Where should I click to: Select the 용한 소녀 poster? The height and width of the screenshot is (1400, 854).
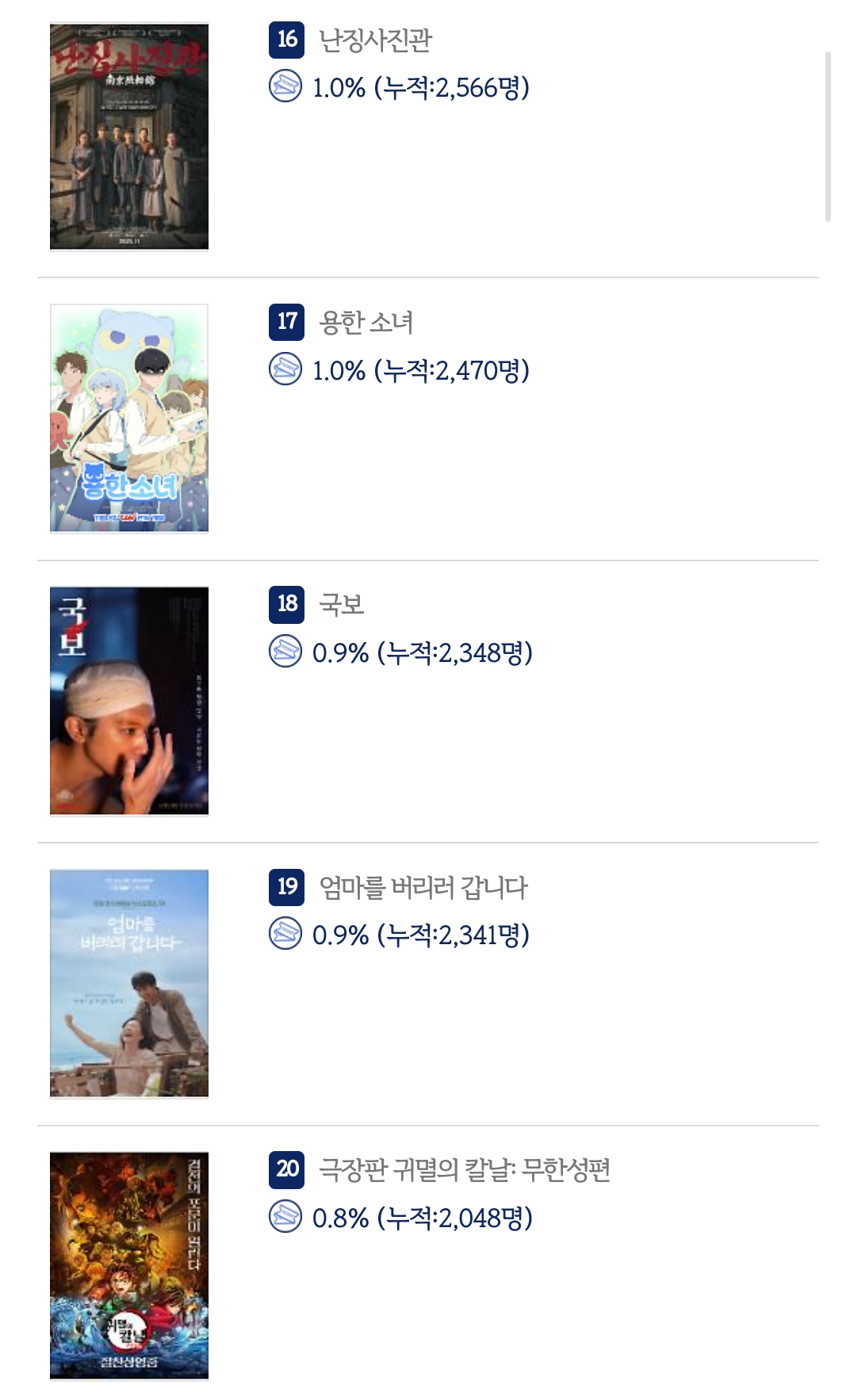pos(129,419)
